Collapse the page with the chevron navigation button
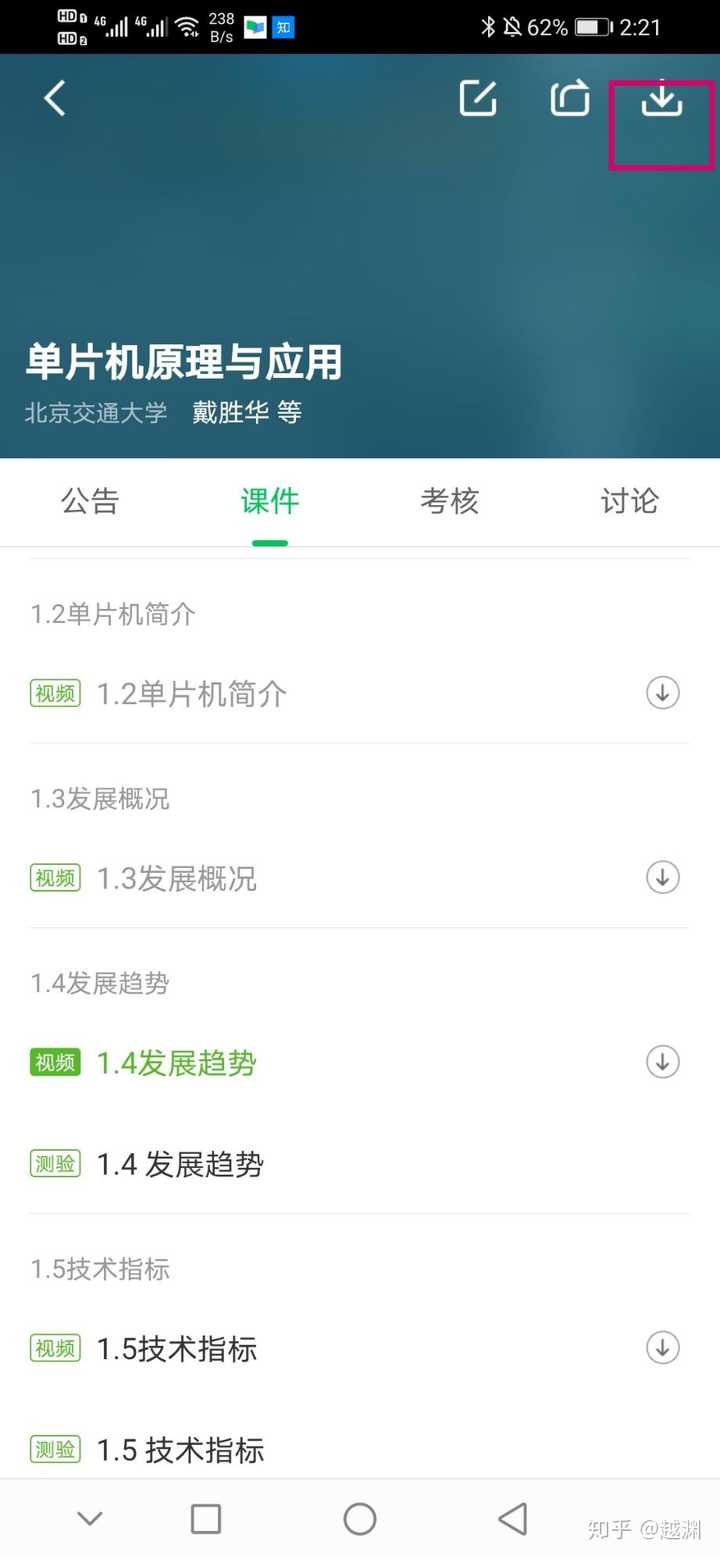Image resolution: width=720 pixels, height=1559 pixels. click(x=90, y=1518)
